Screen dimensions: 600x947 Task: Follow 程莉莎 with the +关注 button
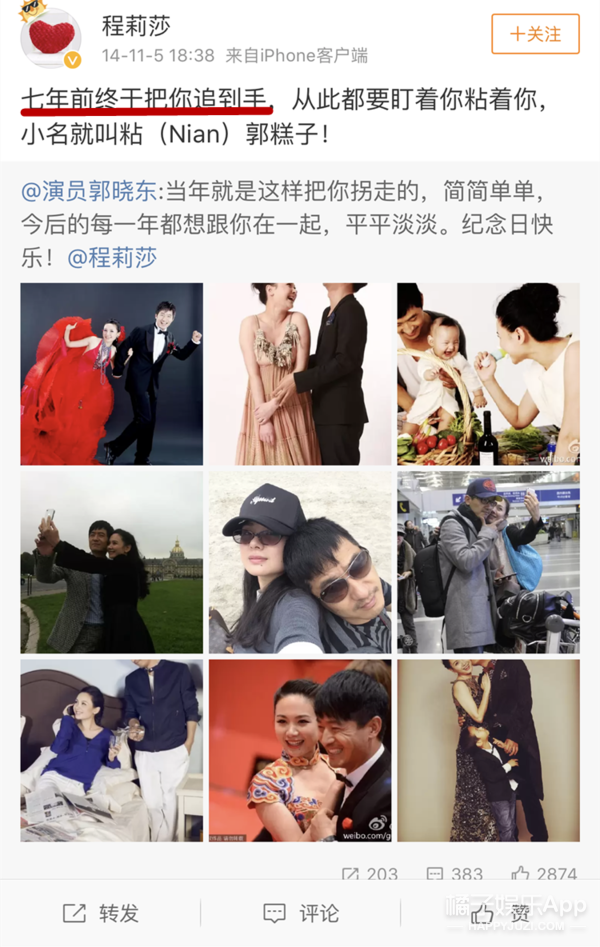[535, 34]
